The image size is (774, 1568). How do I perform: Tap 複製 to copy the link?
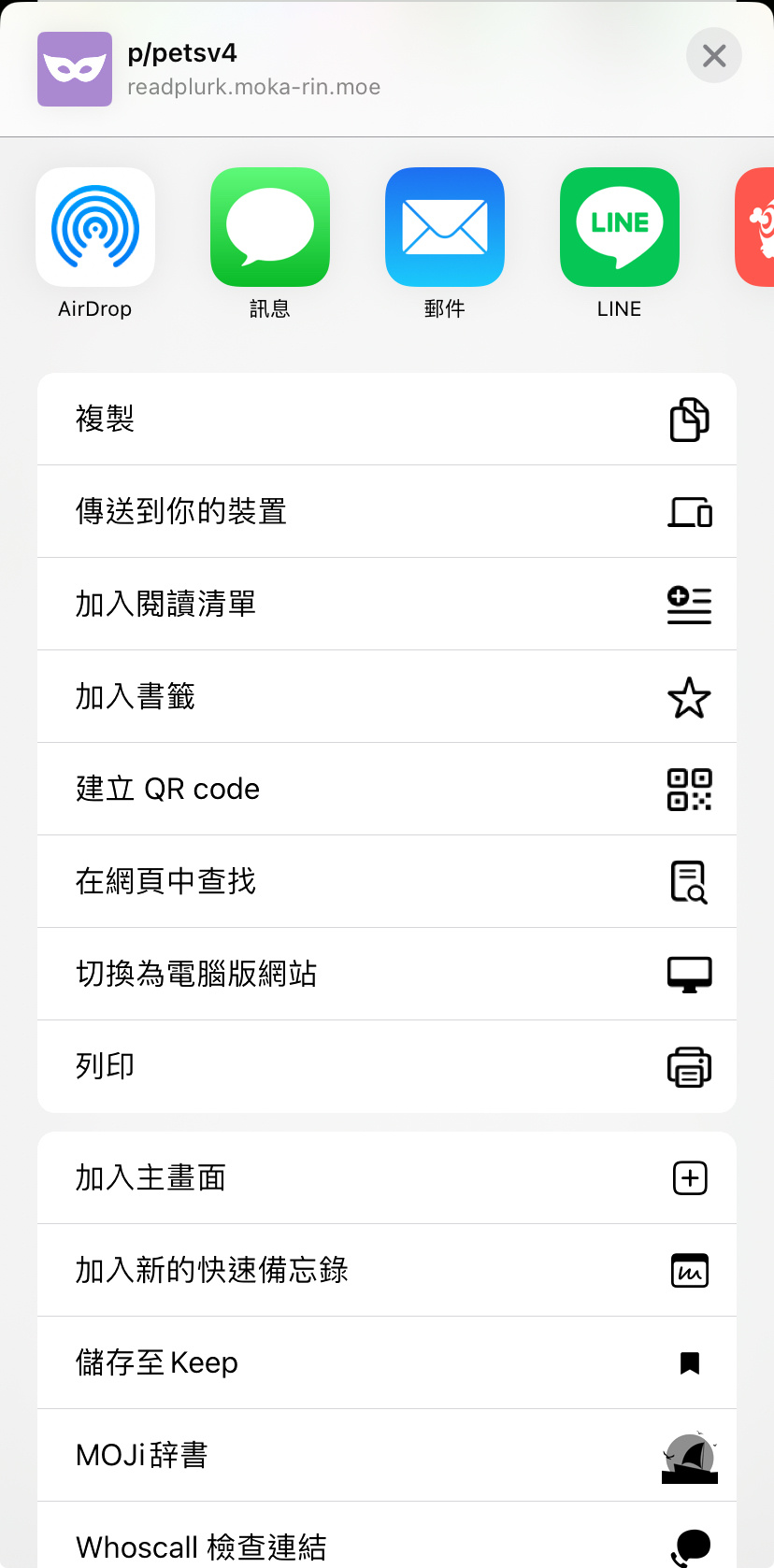[x=387, y=419]
